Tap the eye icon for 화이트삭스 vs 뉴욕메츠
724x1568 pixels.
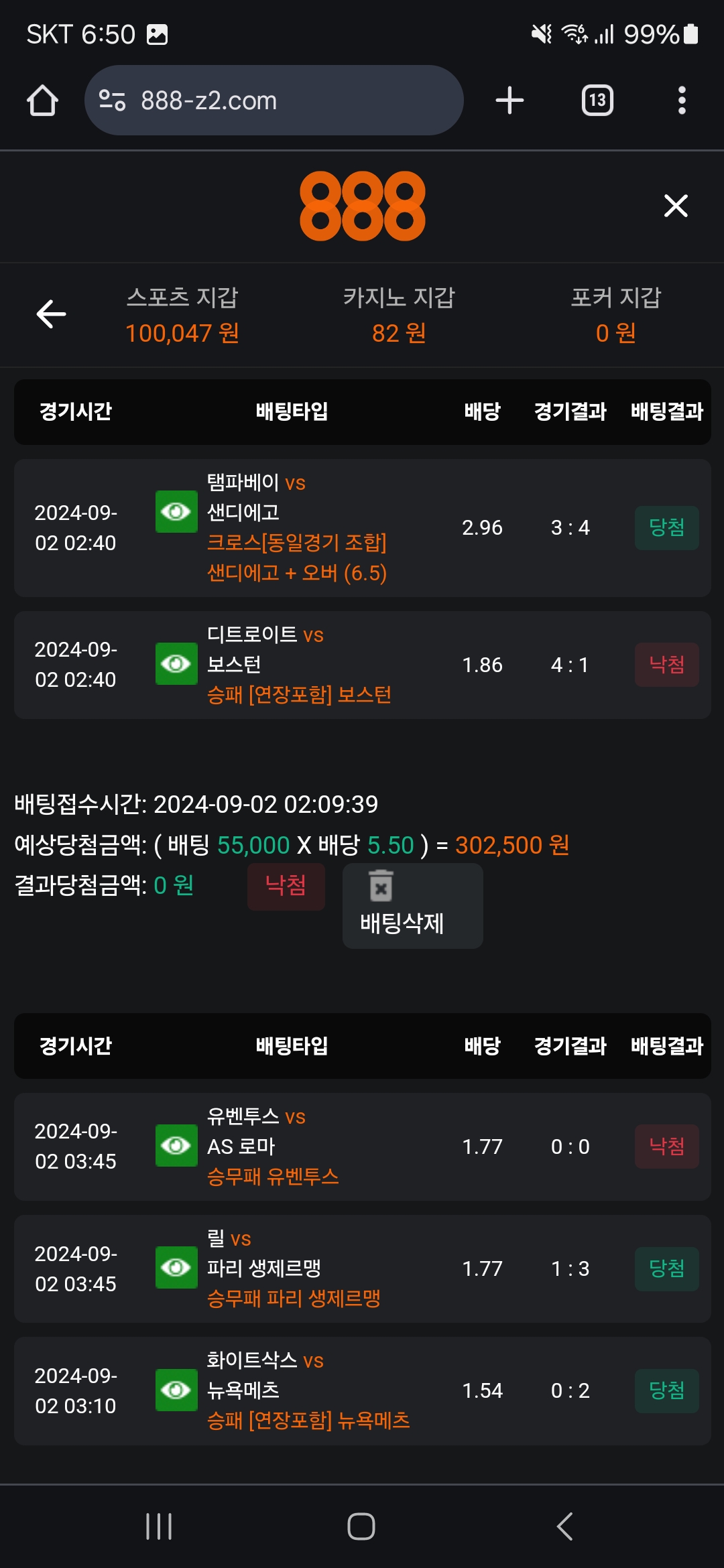pyautogui.click(x=176, y=1390)
